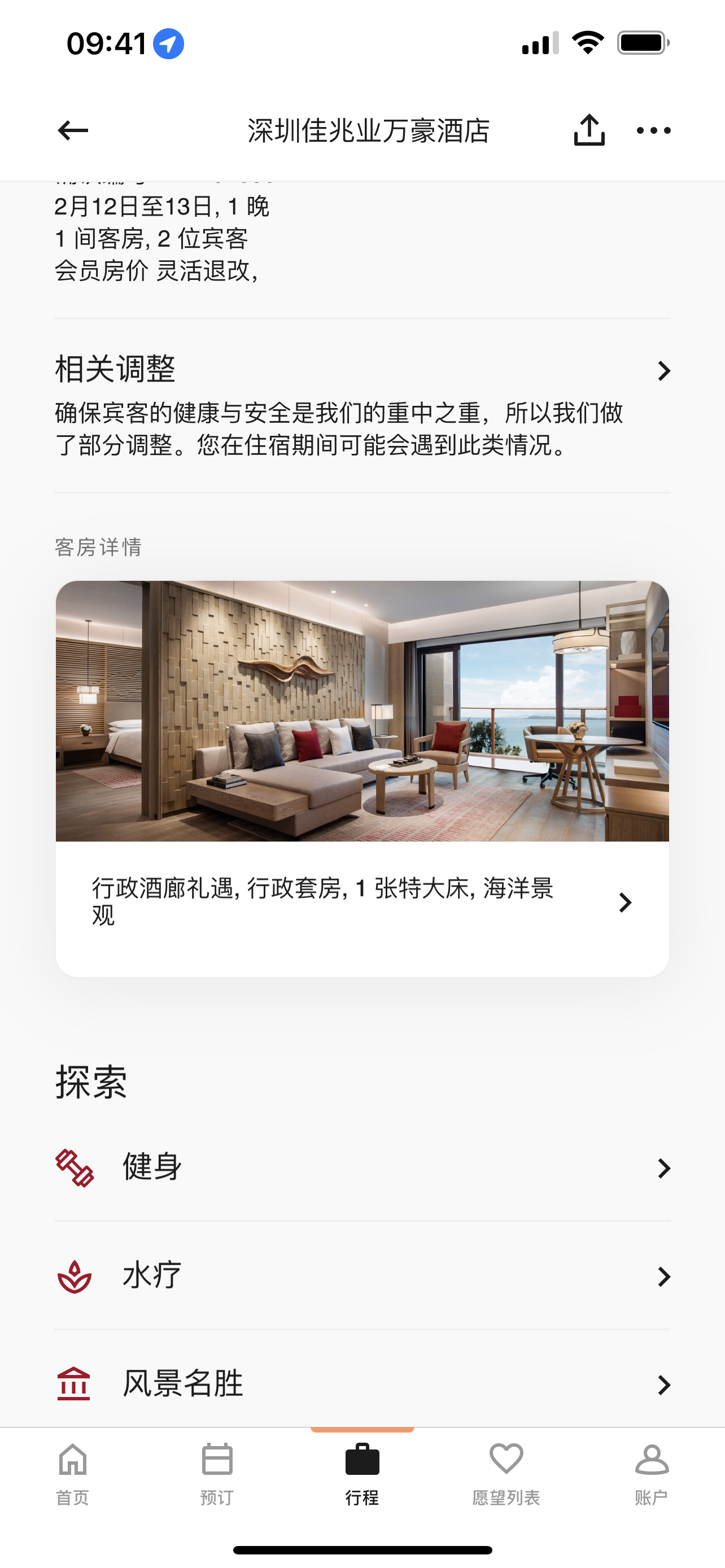Go back using the top-left arrow
The height and width of the screenshot is (1568, 725).
pyautogui.click(x=73, y=130)
